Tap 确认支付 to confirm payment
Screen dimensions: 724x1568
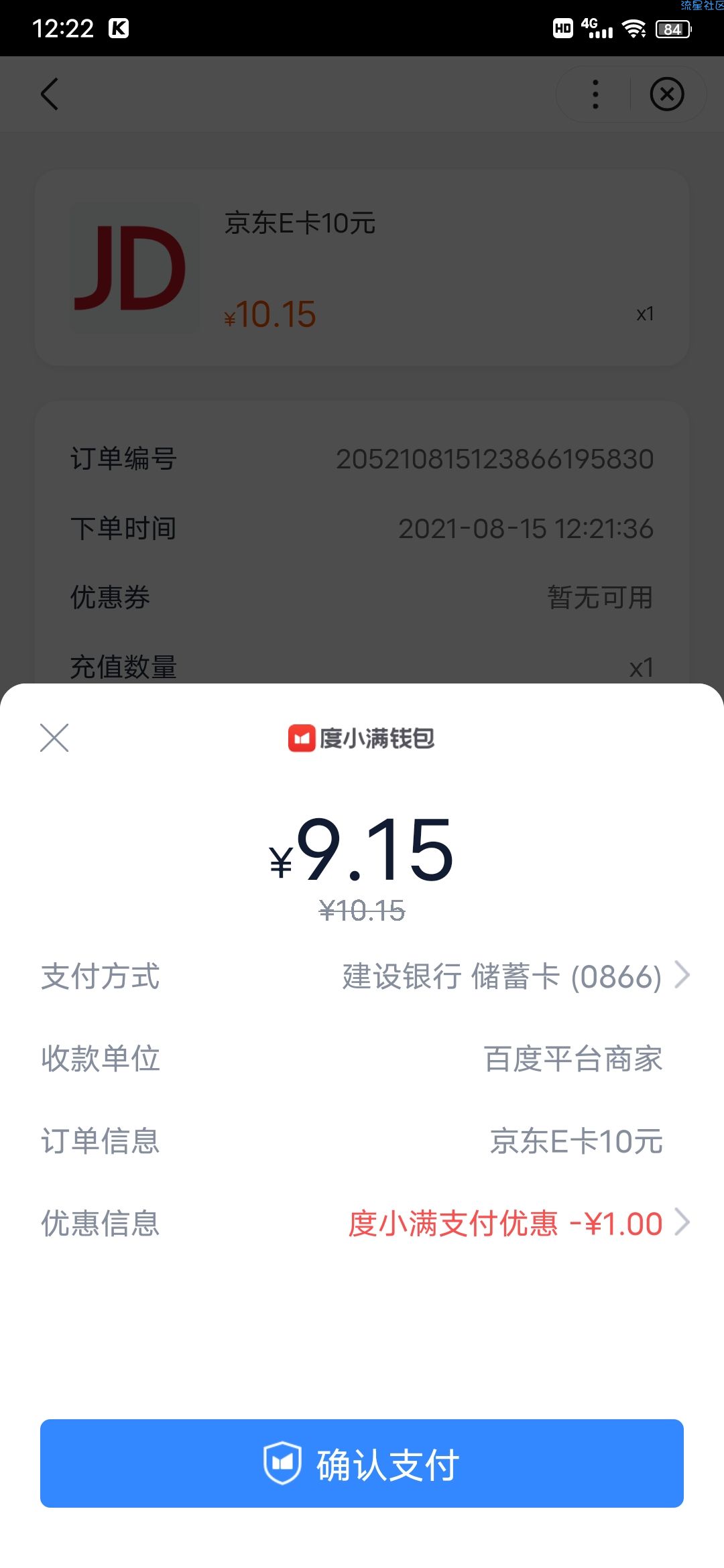[362, 1463]
